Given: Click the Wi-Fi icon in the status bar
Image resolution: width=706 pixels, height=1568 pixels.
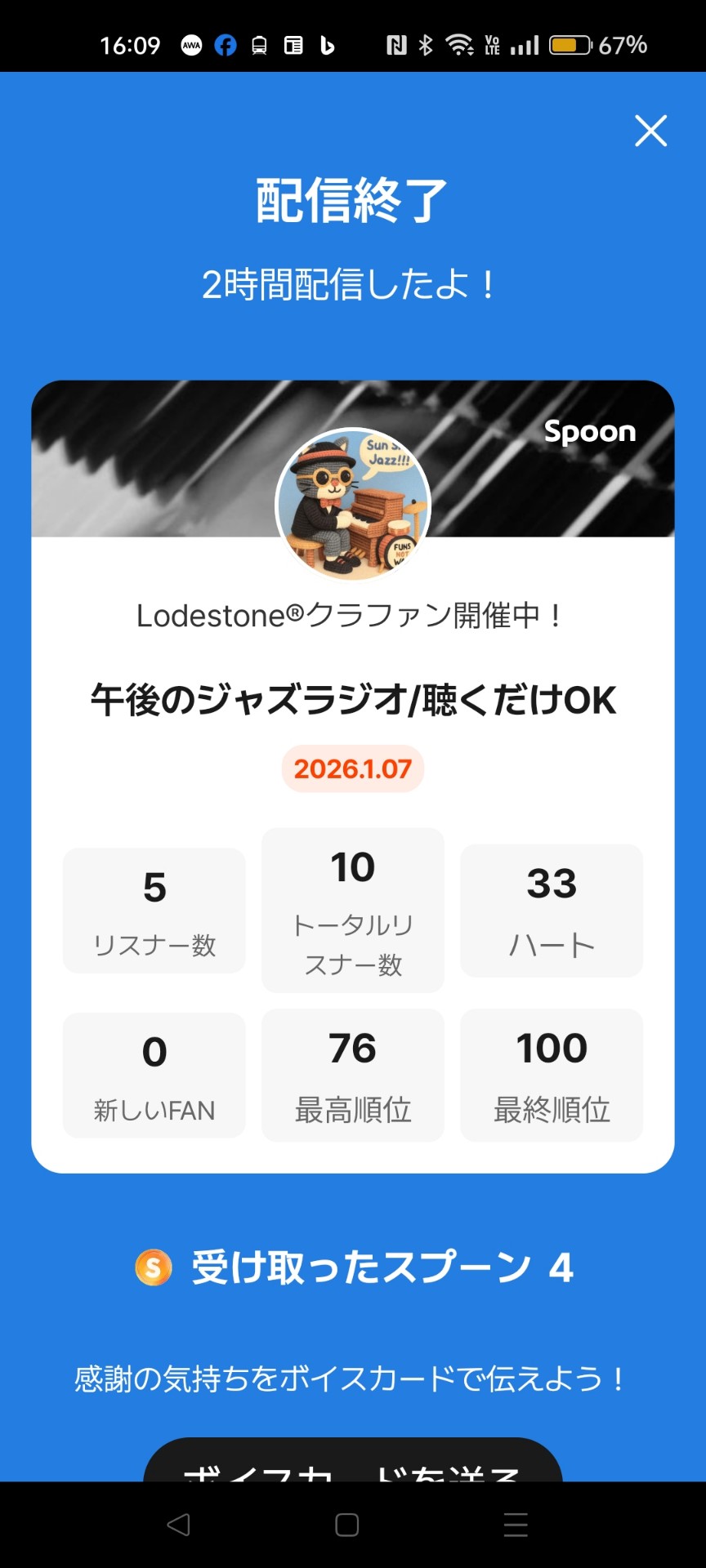Looking at the screenshot, I should (459, 46).
